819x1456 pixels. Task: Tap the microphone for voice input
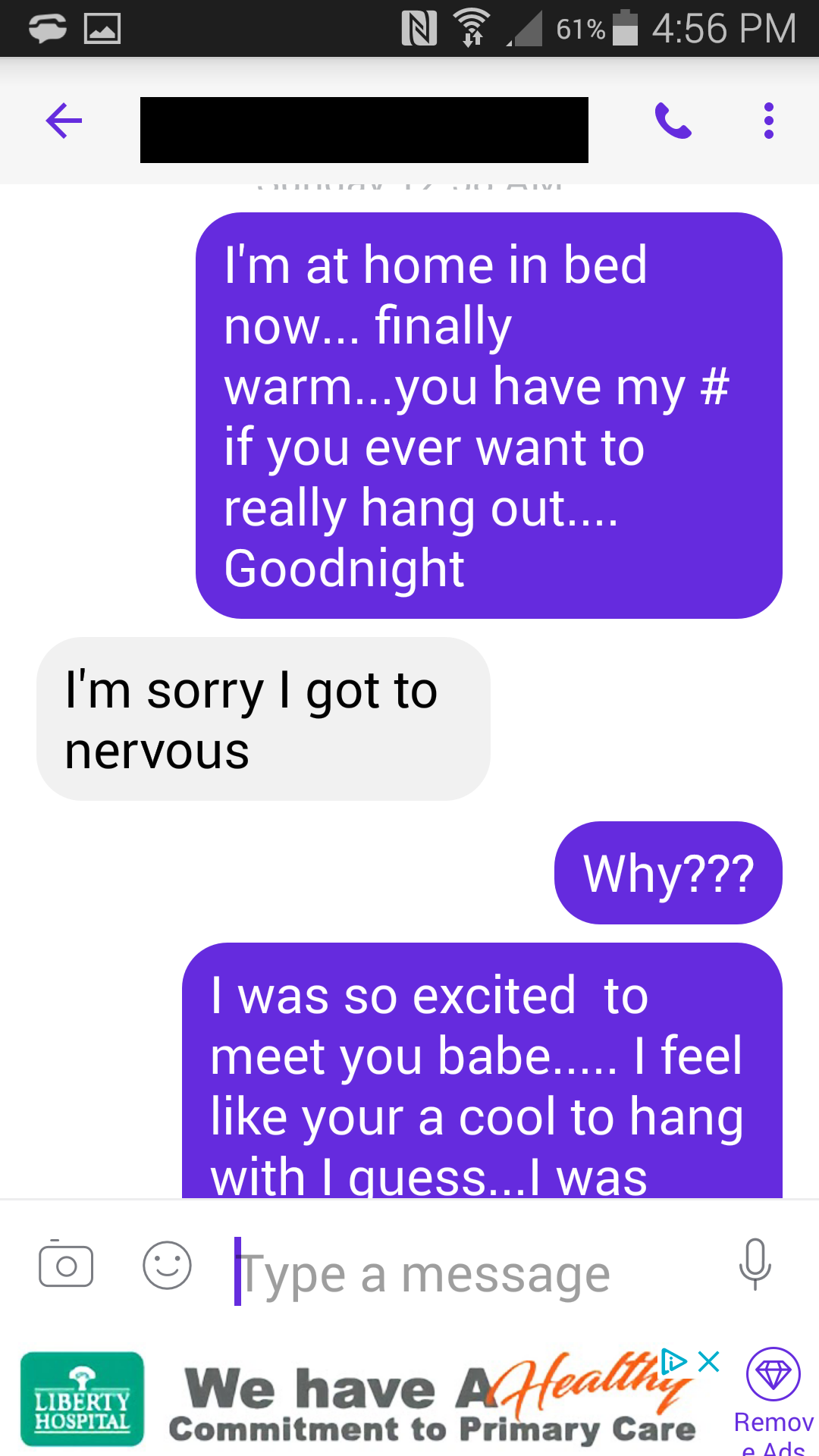coord(755,1264)
